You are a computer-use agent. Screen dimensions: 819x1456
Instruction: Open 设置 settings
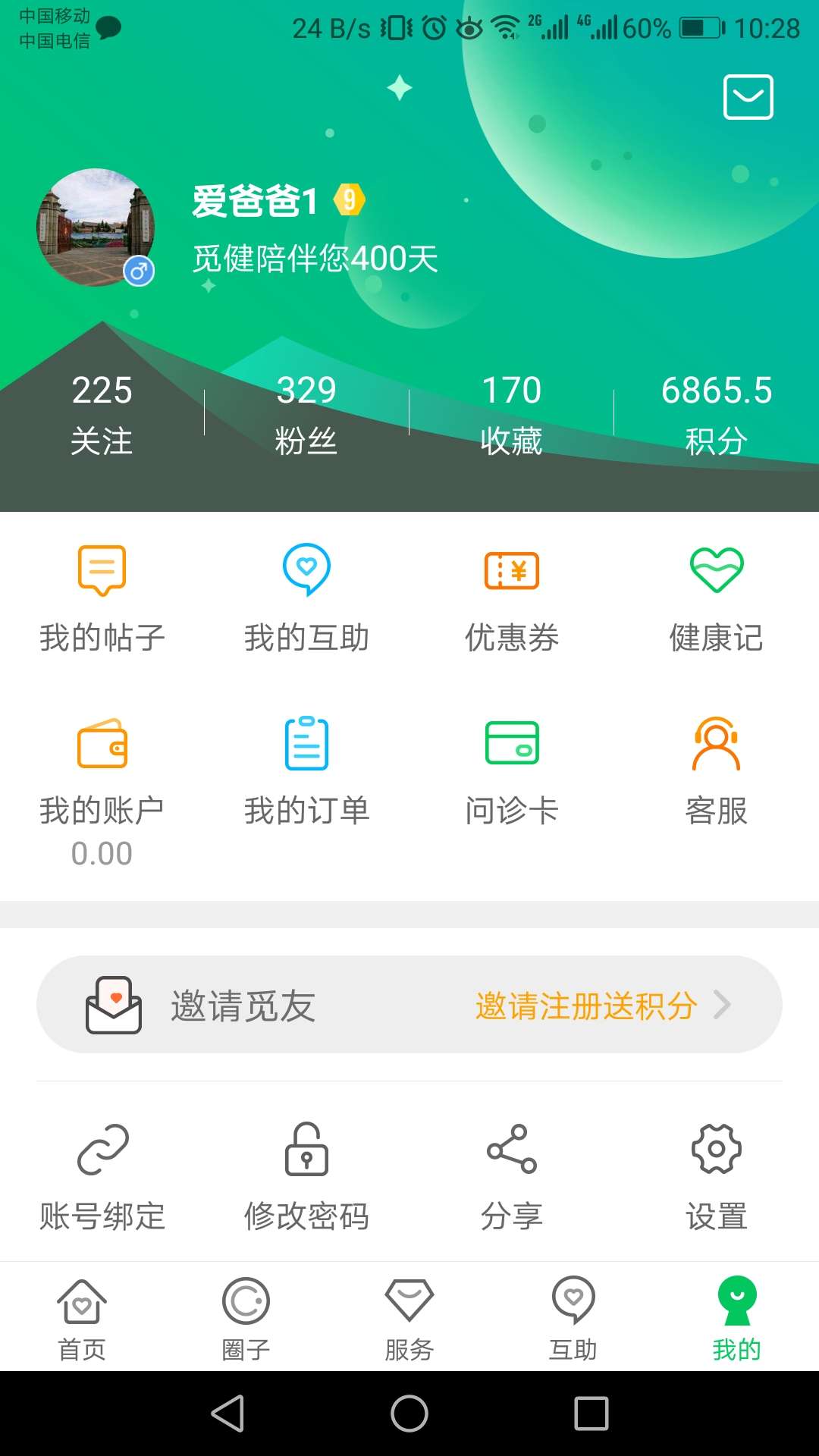coord(716,1175)
